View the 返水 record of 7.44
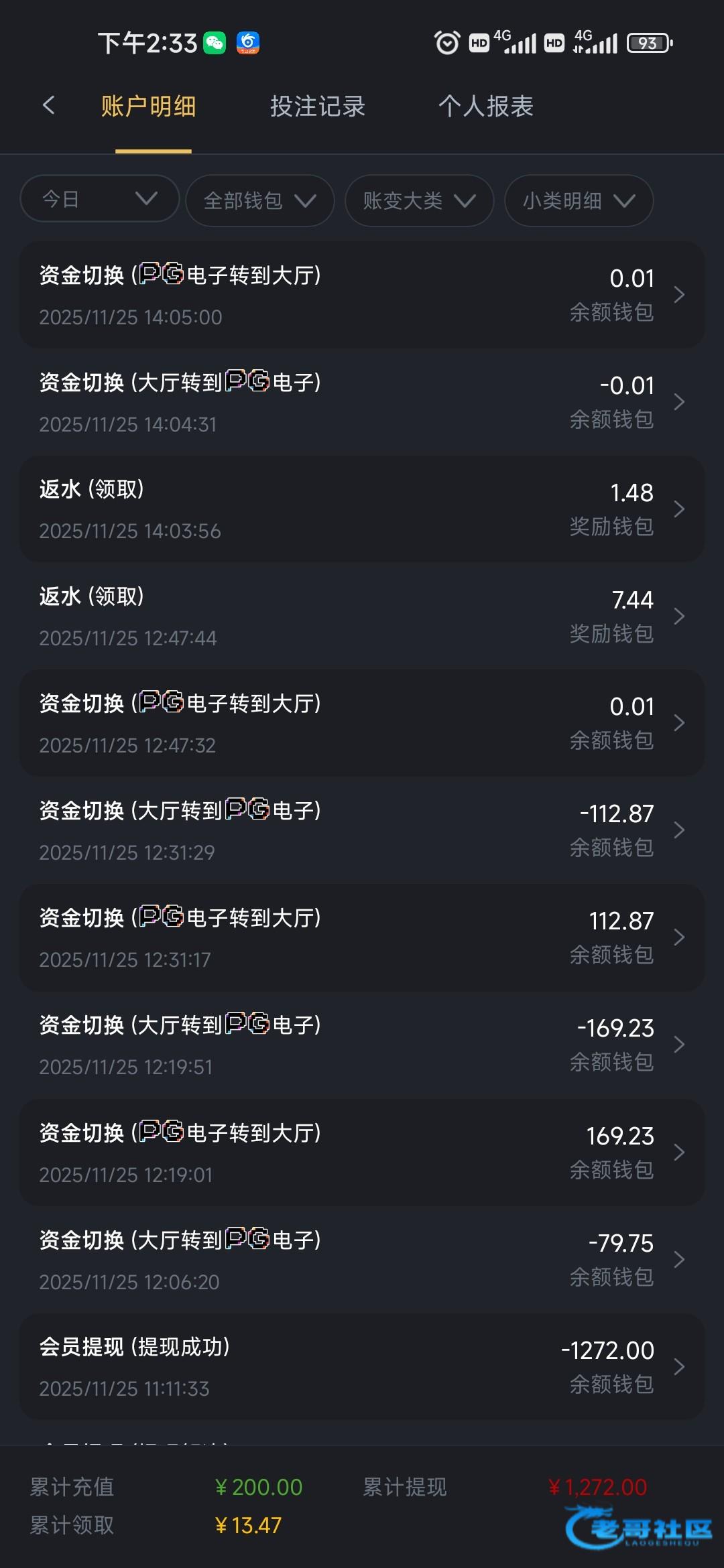This screenshot has width=724, height=1568. click(362, 616)
